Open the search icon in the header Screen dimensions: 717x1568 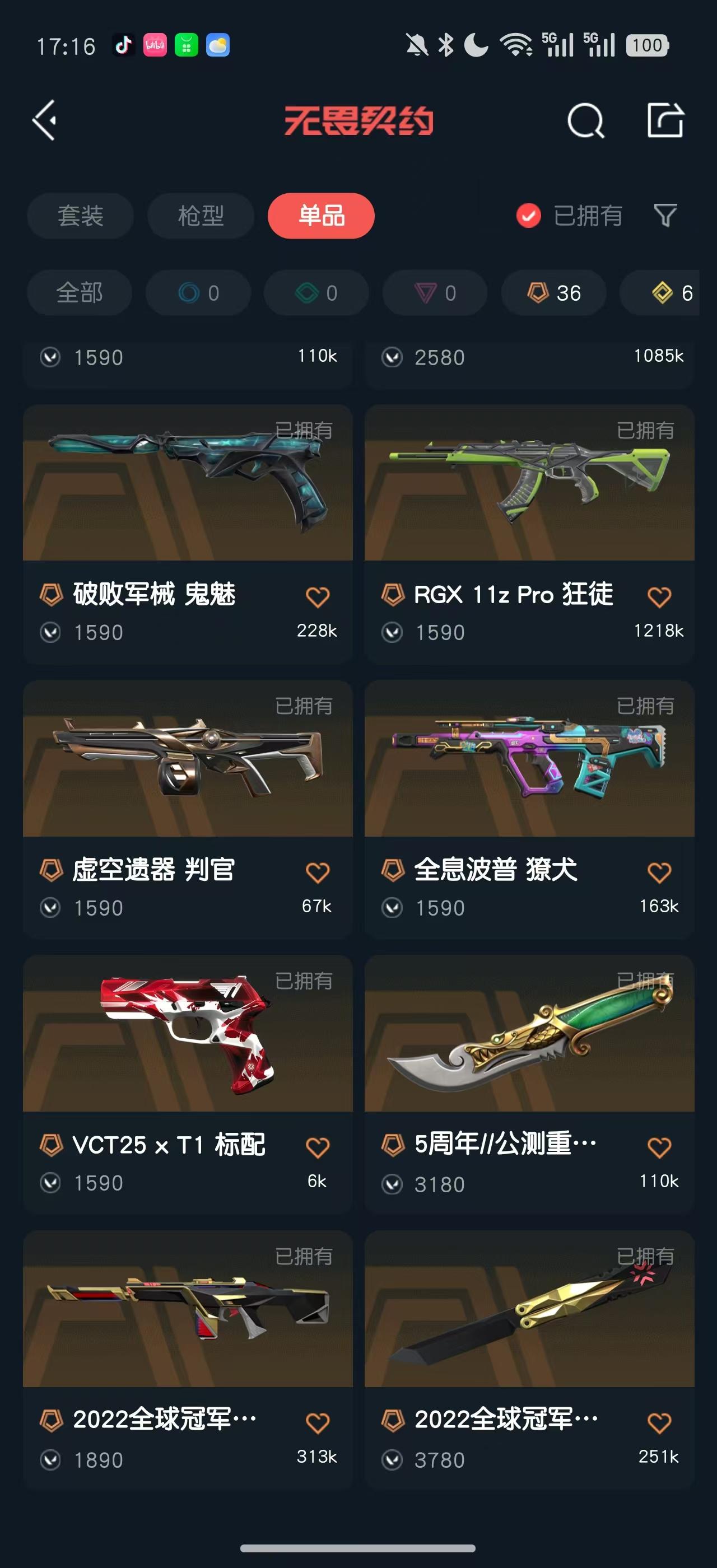(x=585, y=120)
